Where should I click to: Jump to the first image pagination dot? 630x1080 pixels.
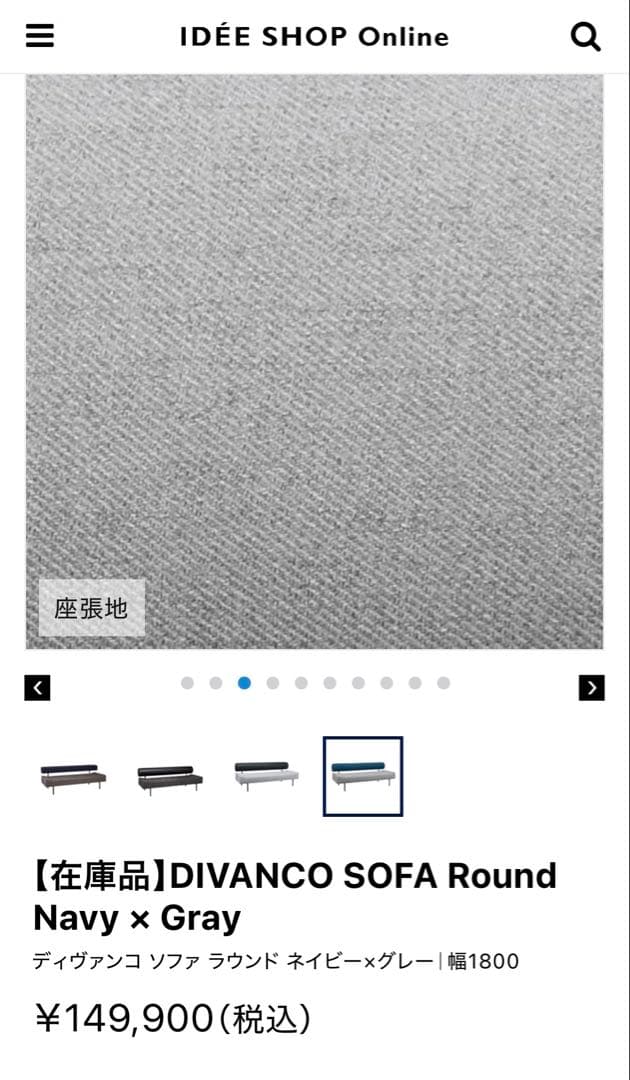point(187,683)
